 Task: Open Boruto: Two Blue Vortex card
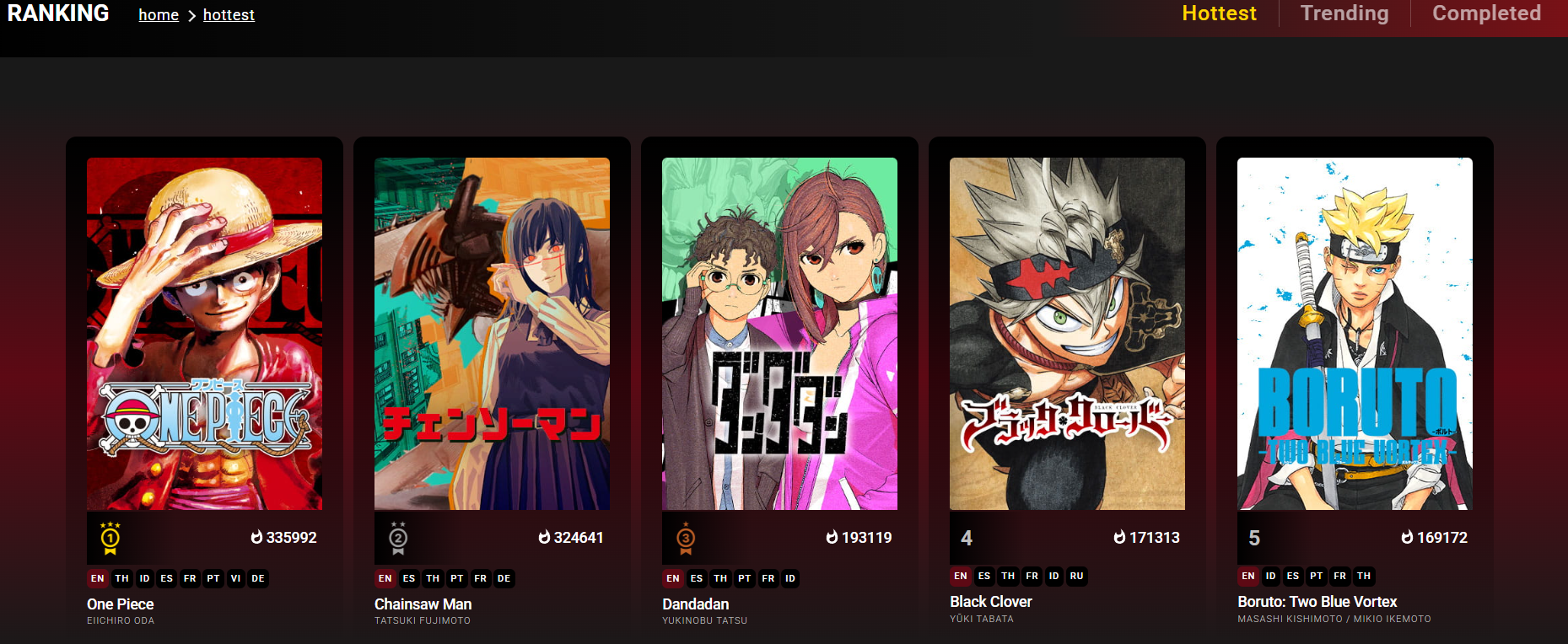tap(1355, 334)
